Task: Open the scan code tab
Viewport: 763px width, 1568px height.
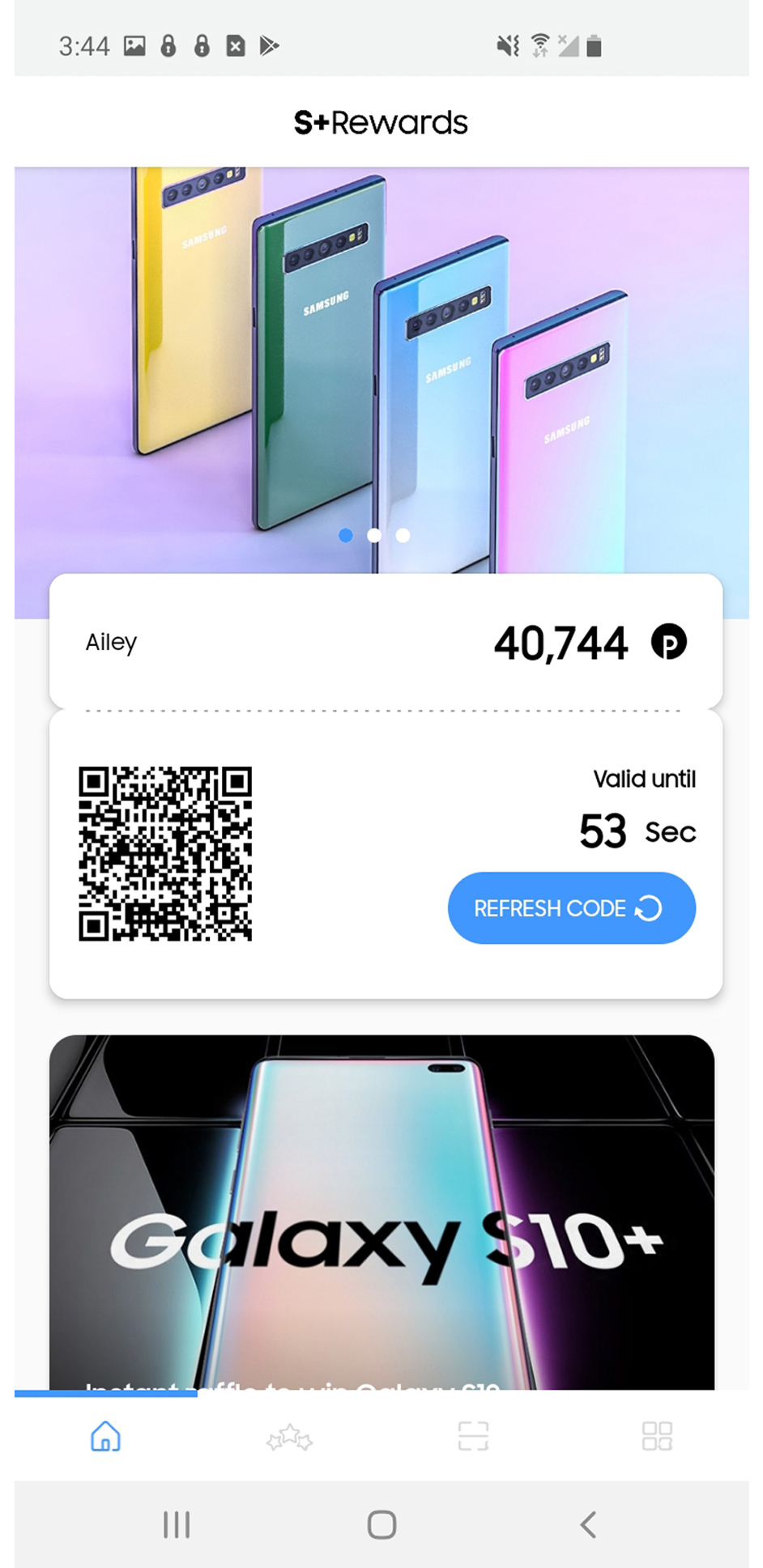Action: (x=473, y=1436)
